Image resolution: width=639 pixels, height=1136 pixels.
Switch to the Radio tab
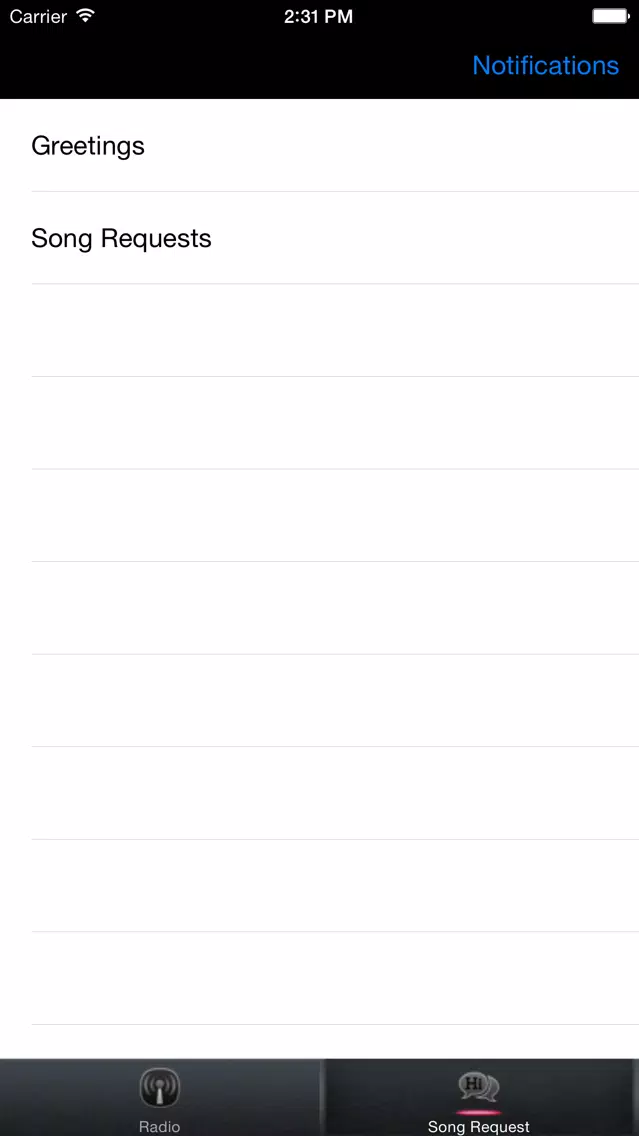point(159,1098)
